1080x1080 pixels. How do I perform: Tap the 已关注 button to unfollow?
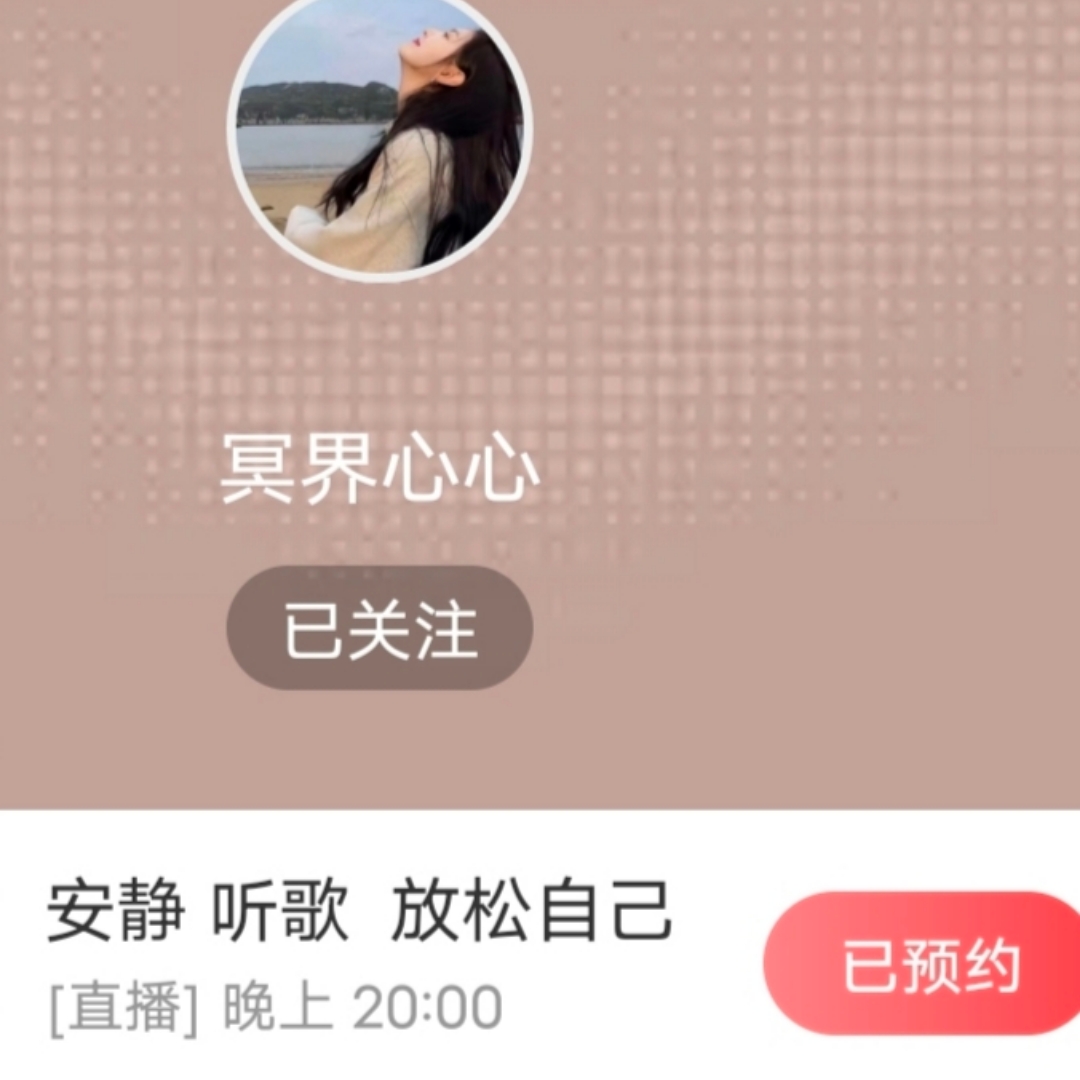(x=380, y=628)
